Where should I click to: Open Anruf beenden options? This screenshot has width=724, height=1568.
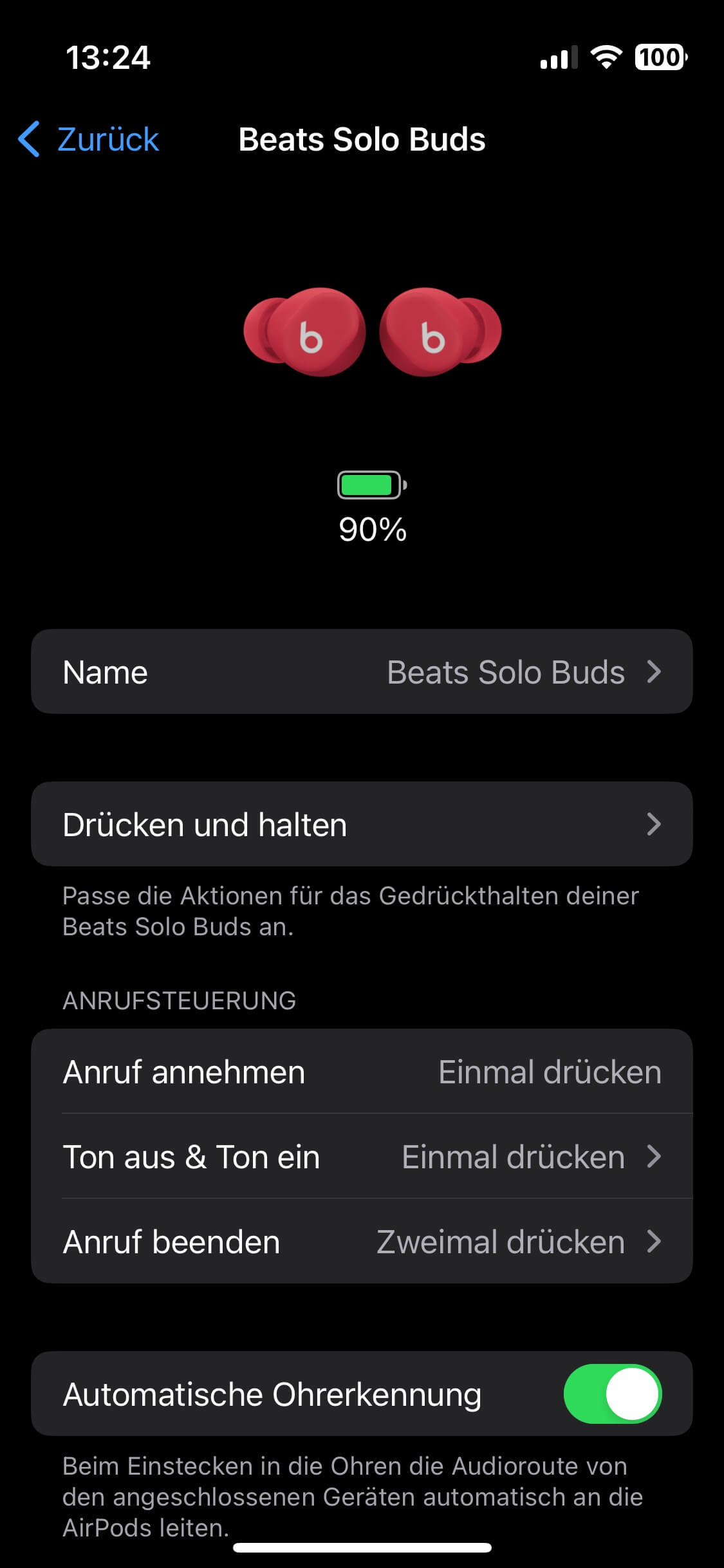point(362,1242)
